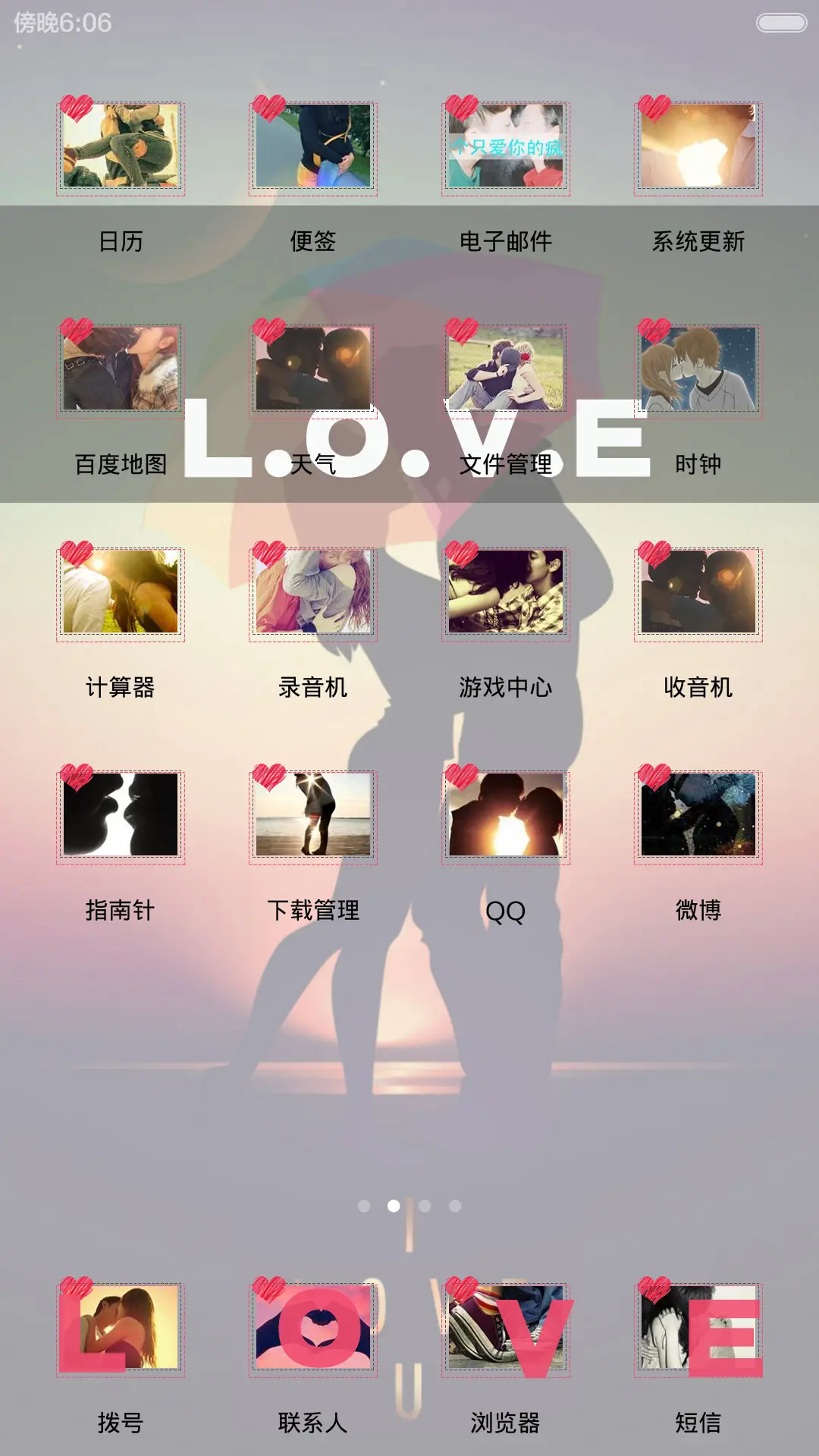Enter the 游戏中心 Game Center
819x1456 pixels.
[x=504, y=595]
